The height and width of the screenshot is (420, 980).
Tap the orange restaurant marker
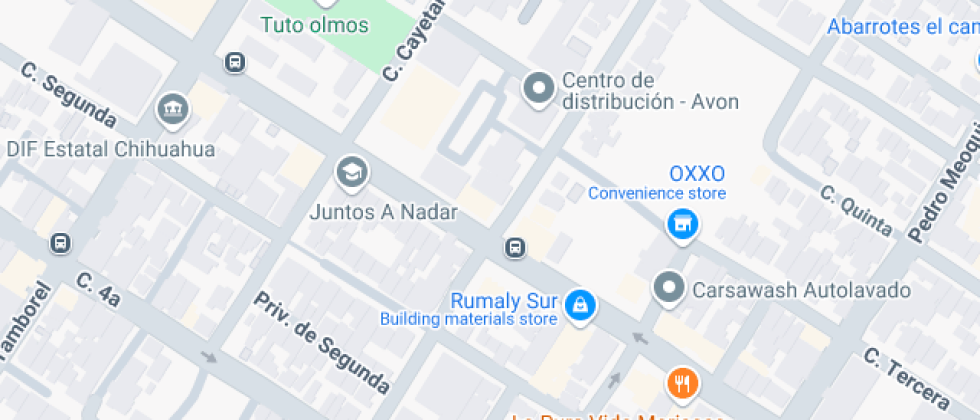683,383
